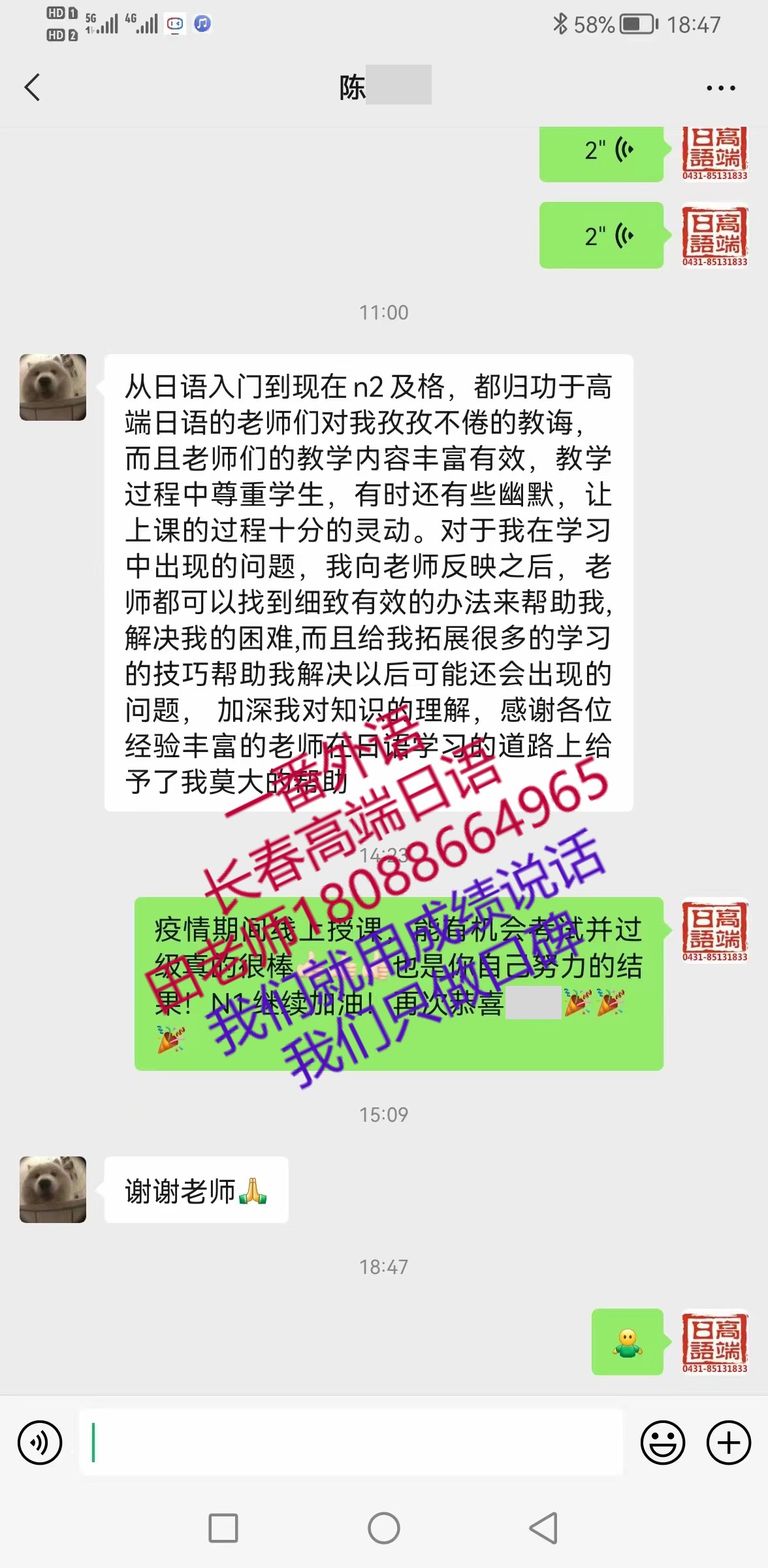Viewport: 768px width, 1568px height.
Task: Switch to voice message input
Action: click(40, 1443)
